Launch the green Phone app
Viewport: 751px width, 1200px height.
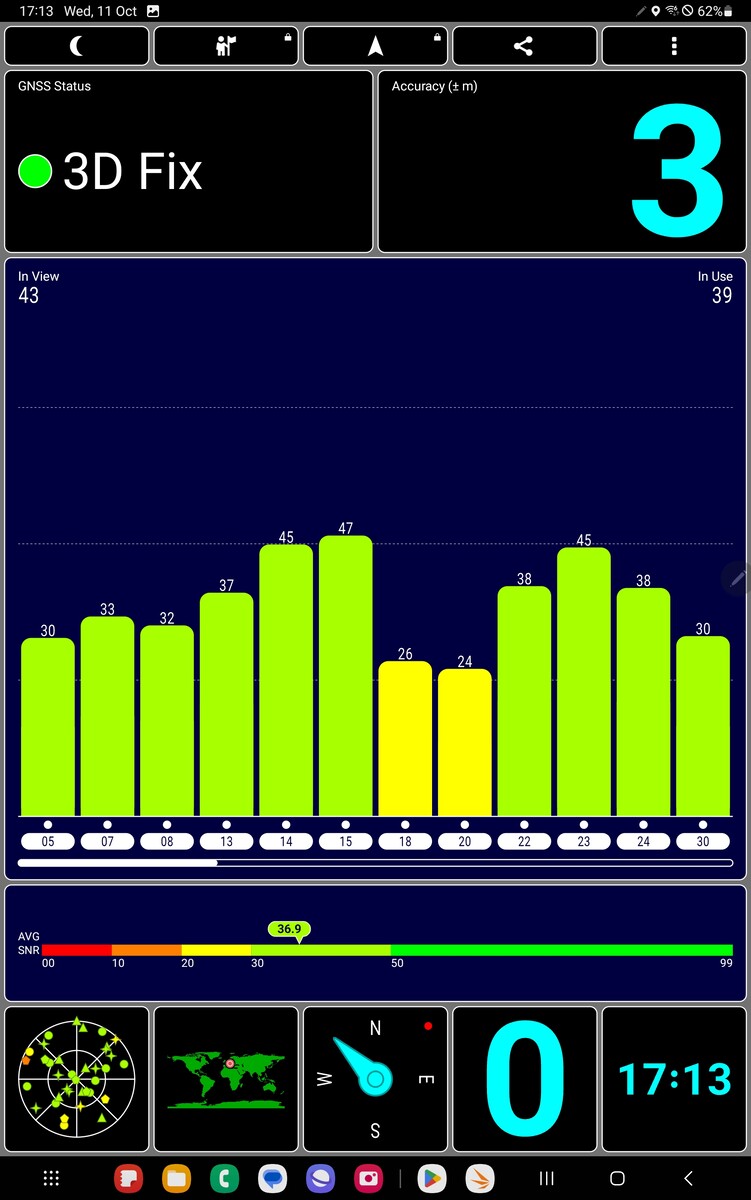(224, 1178)
